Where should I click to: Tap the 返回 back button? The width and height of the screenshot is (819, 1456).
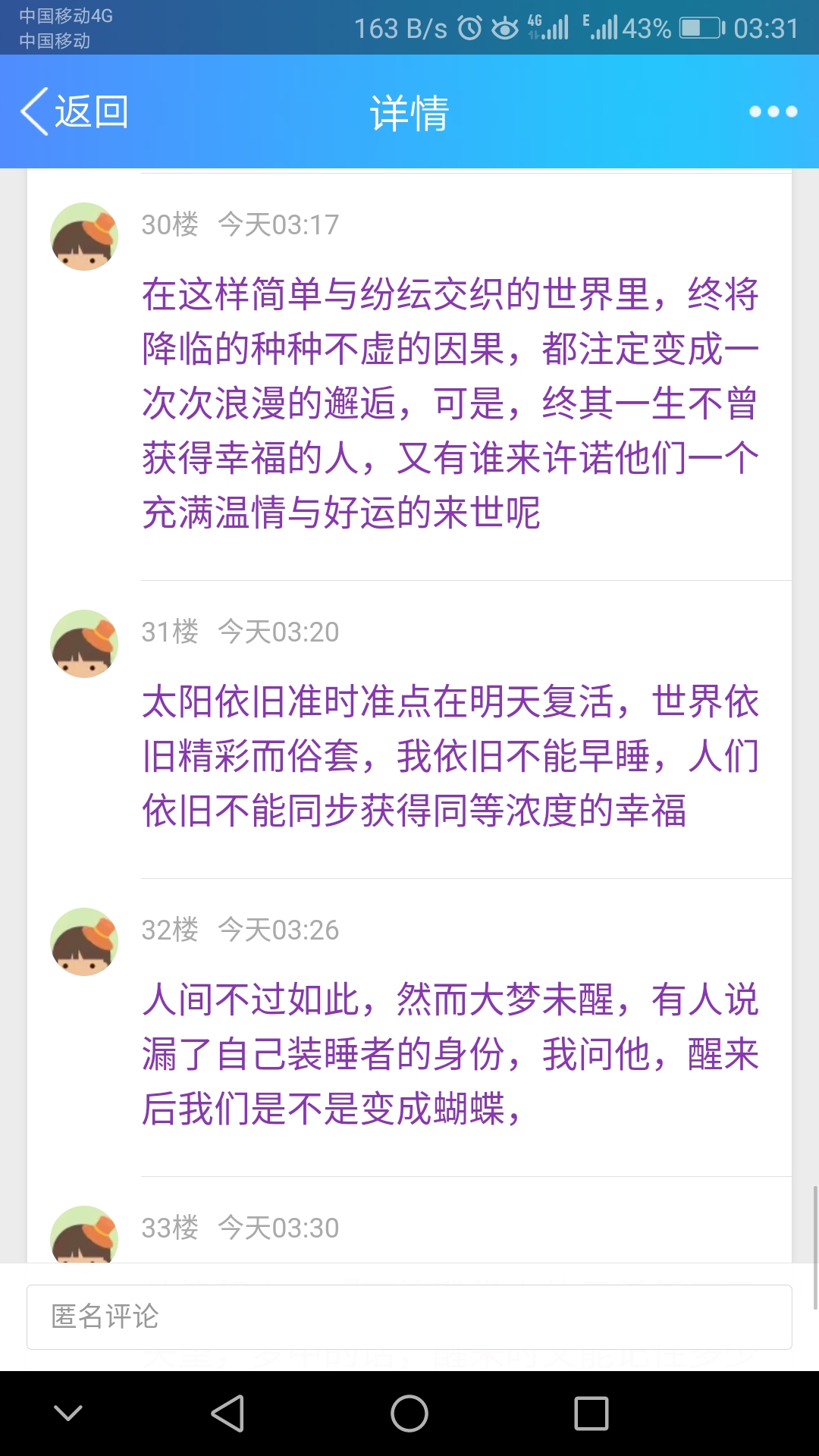[74, 111]
